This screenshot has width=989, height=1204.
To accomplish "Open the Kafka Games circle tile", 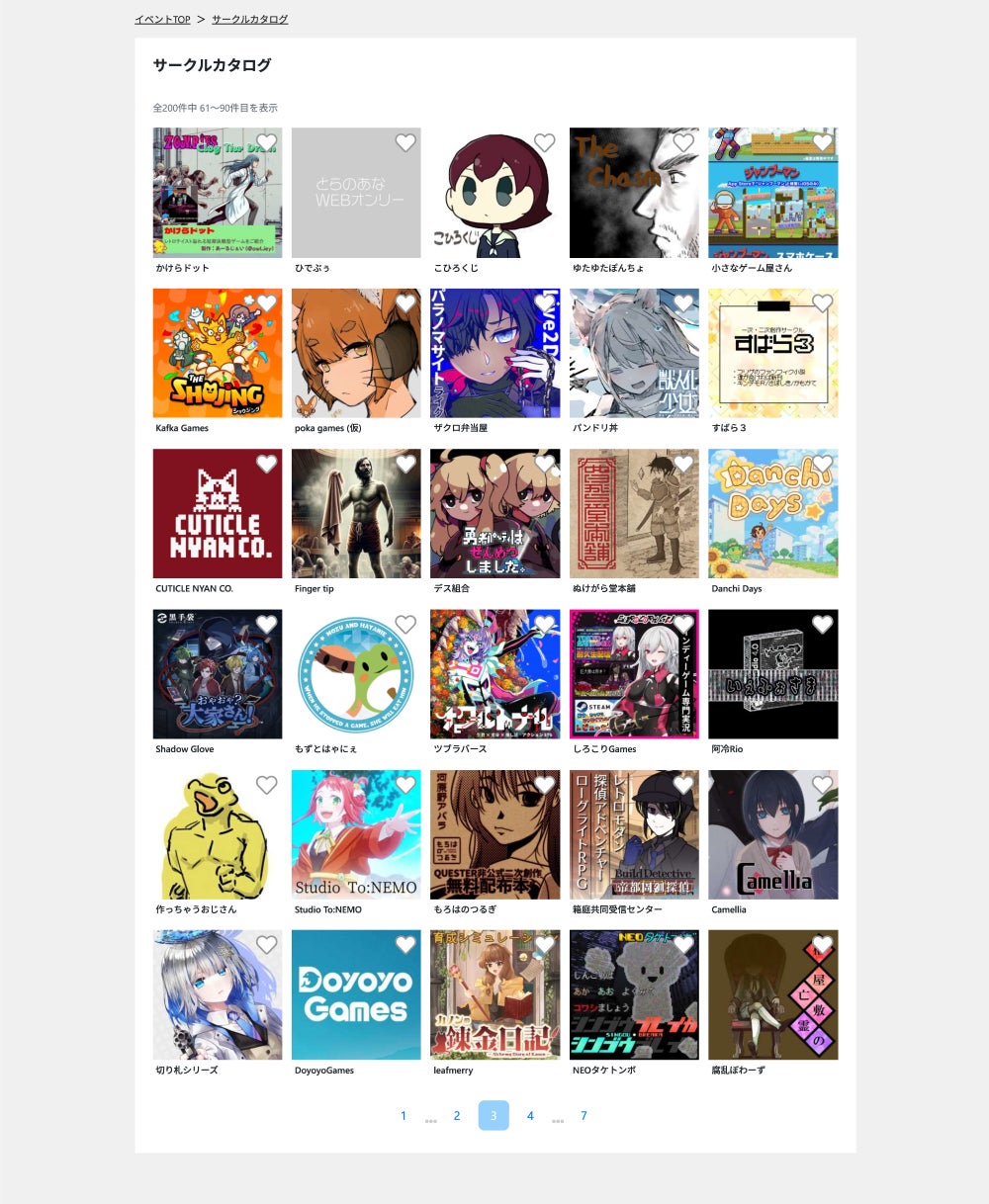I will [x=218, y=353].
